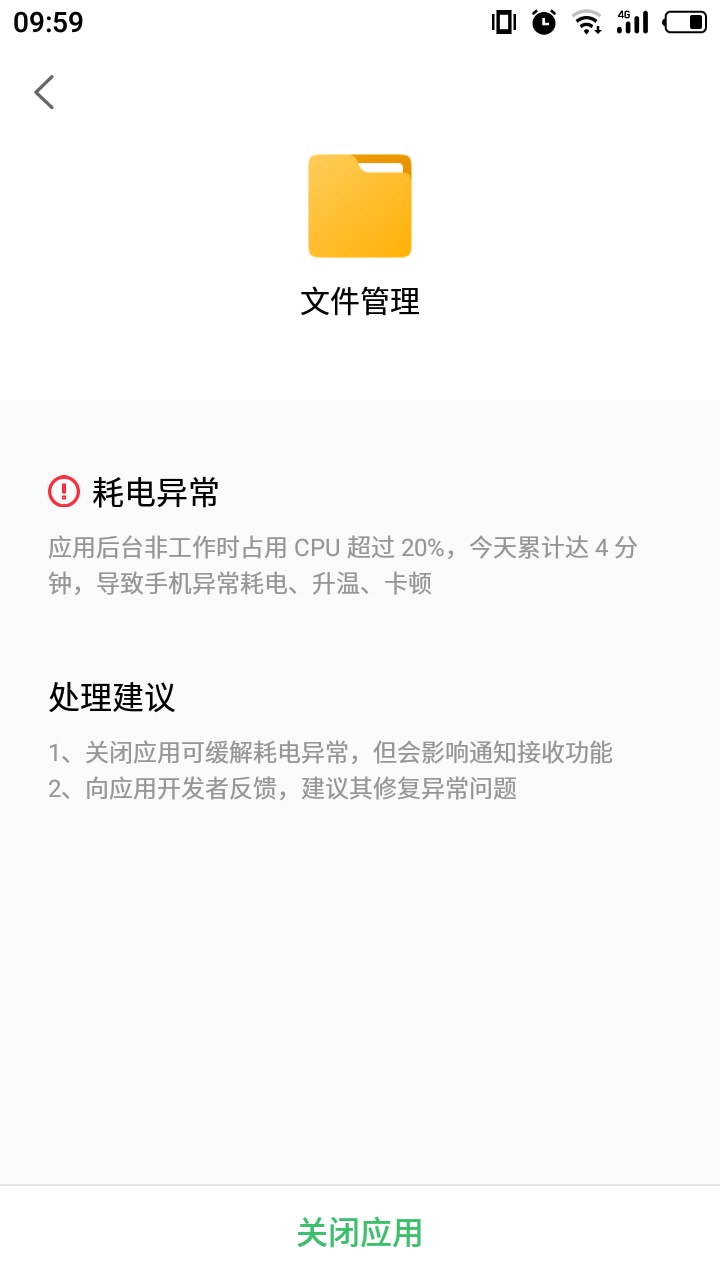Tap the 文件管理 app icon
The image size is (720, 1280).
360,205
